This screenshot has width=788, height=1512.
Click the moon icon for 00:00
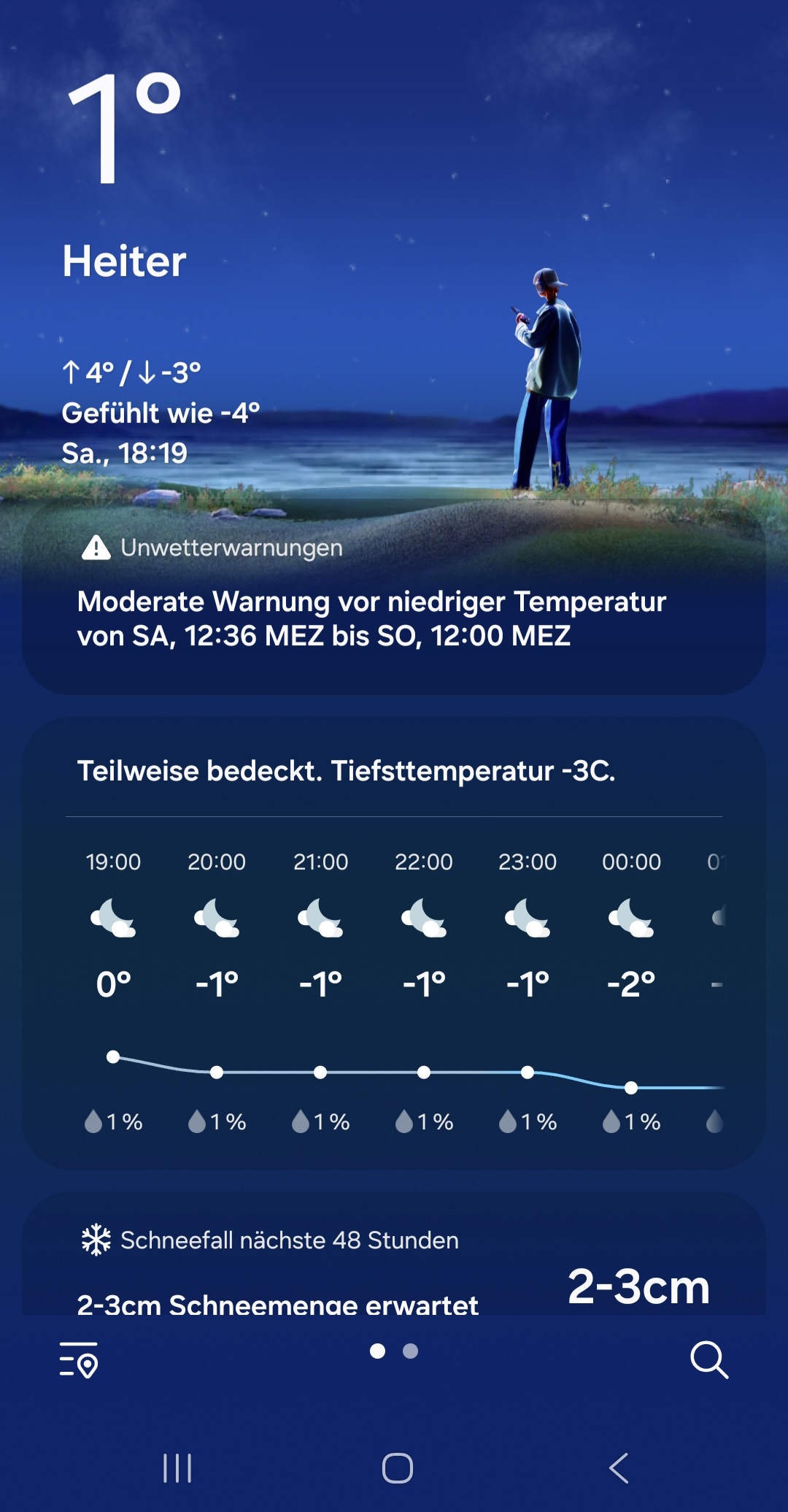tap(630, 922)
